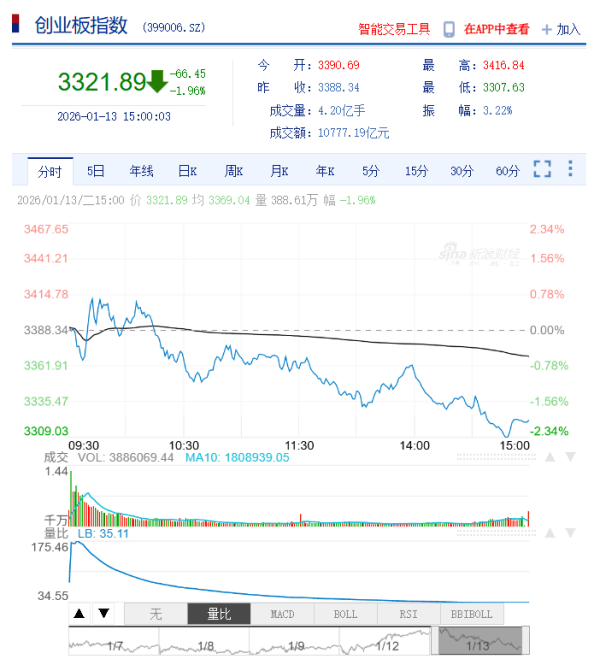Switch to 60分 interval
The height and width of the screenshot is (659, 600).
click(507, 171)
